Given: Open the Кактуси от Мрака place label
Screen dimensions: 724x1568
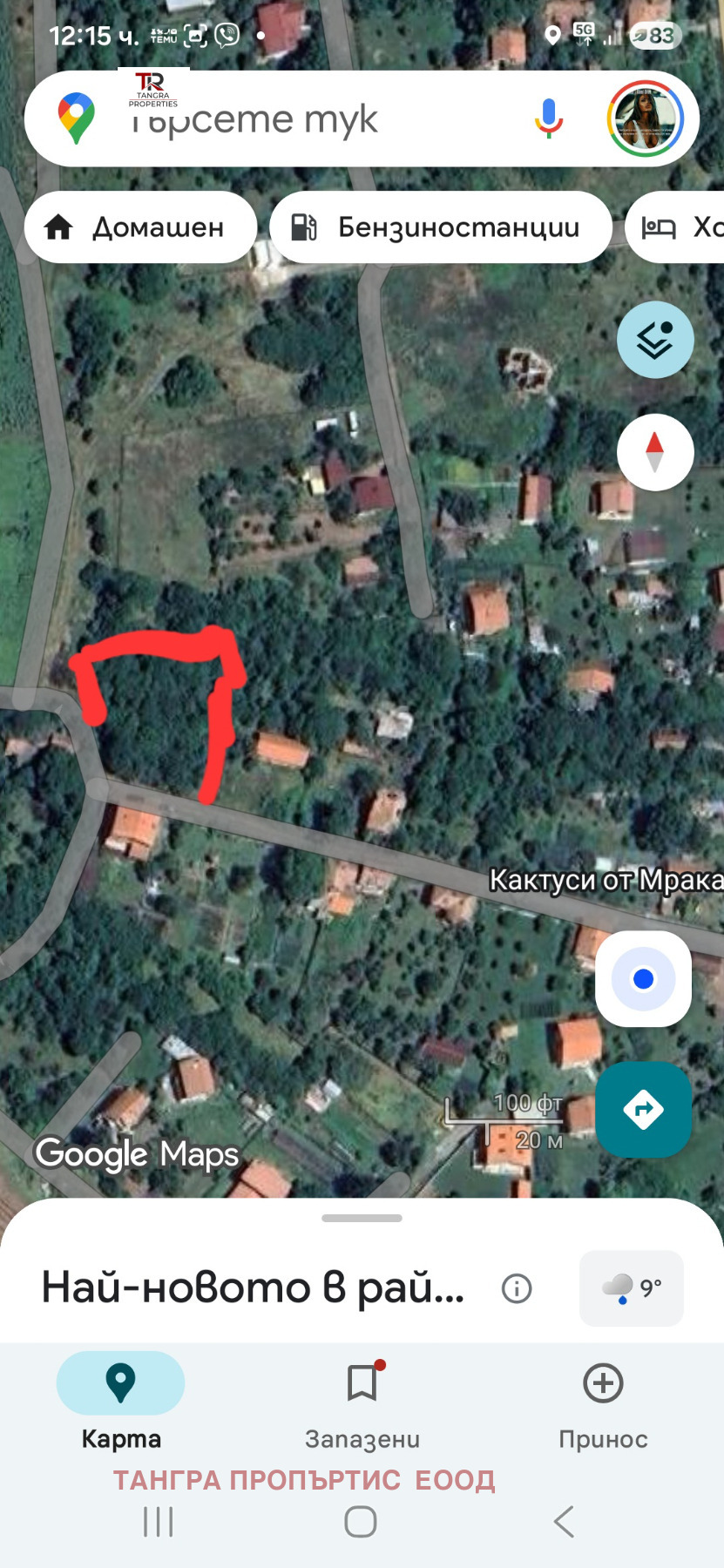Looking at the screenshot, I should (x=606, y=880).
